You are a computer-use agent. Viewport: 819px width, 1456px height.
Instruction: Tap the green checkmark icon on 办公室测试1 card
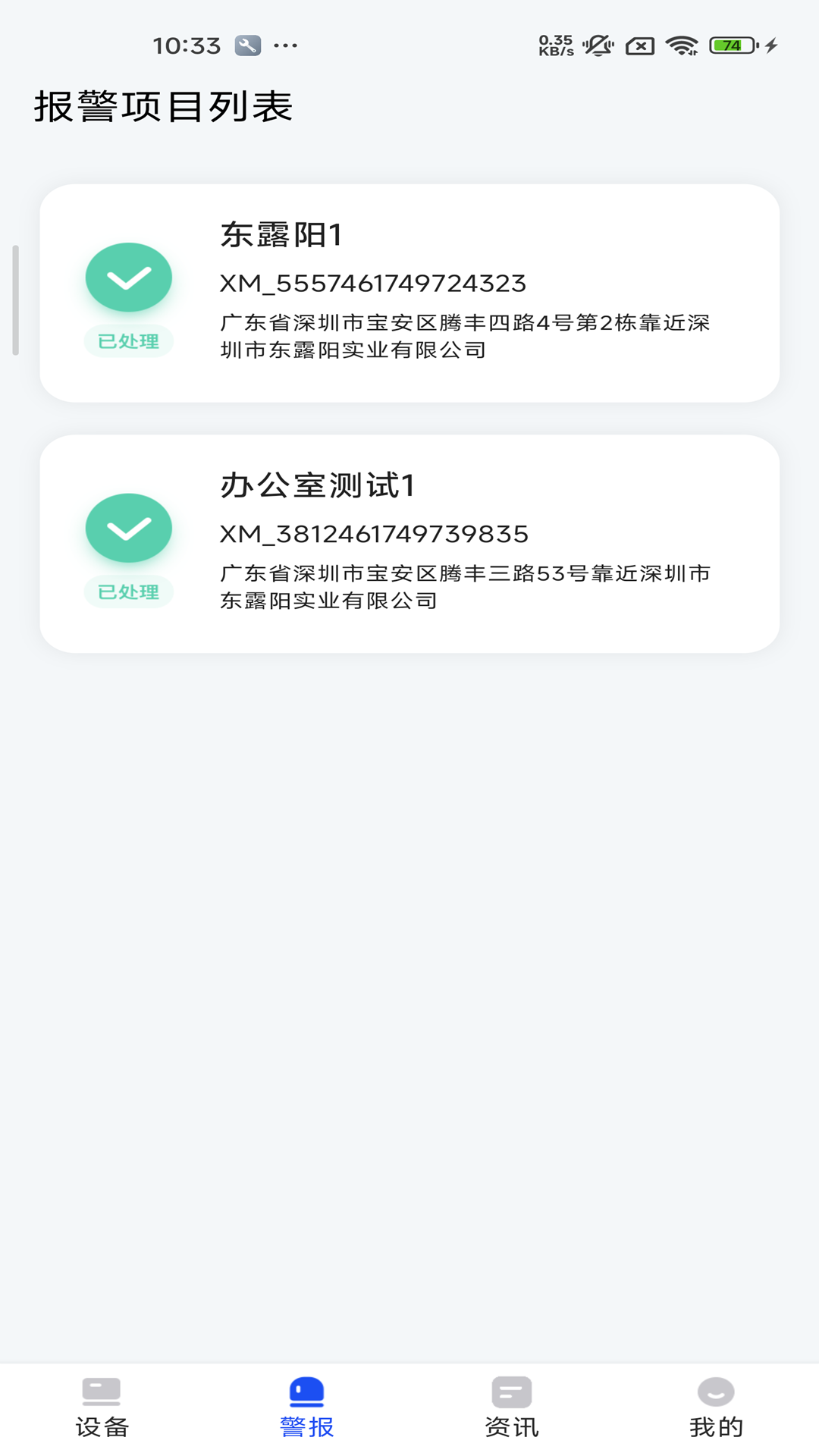(x=129, y=529)
